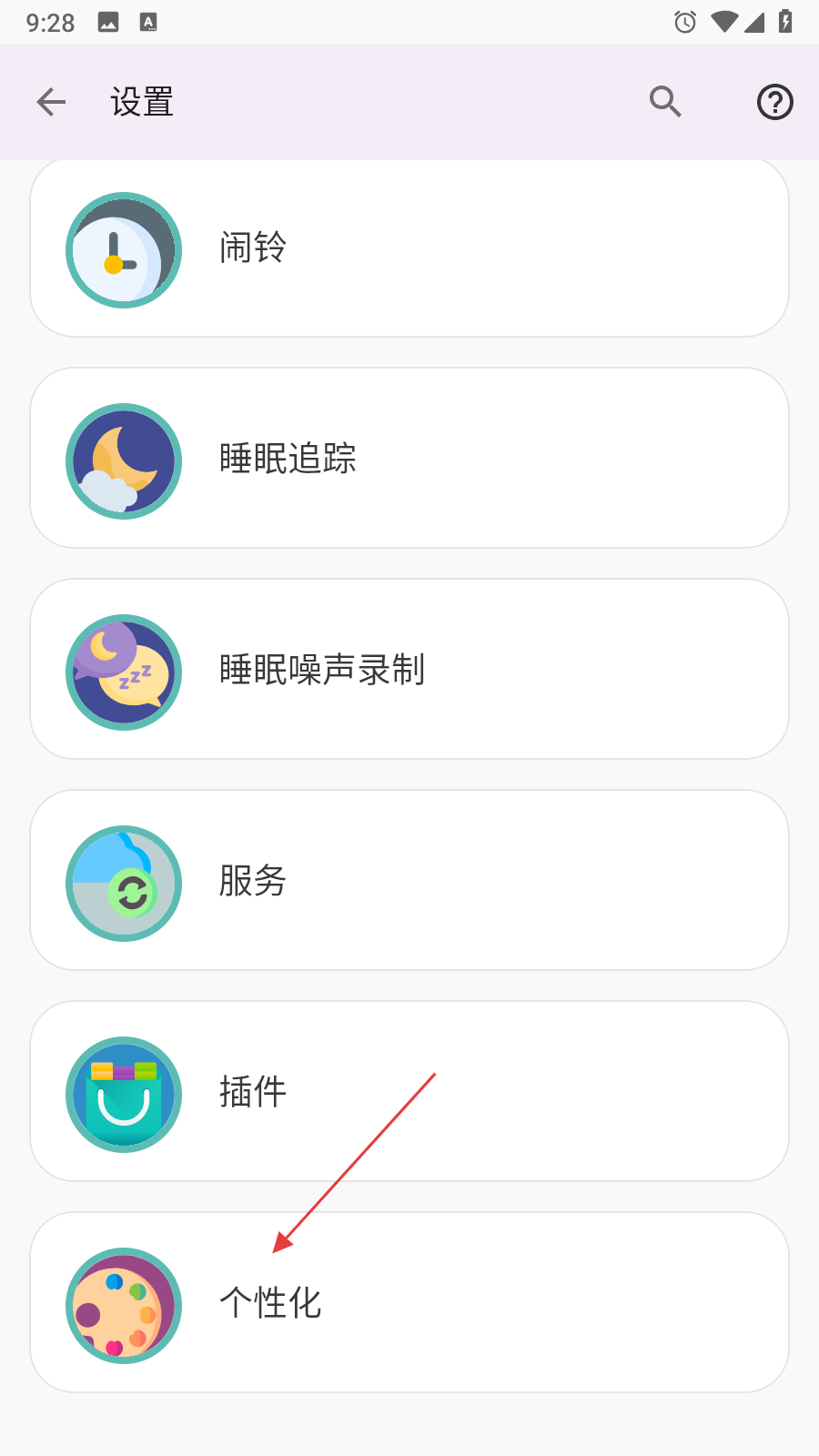Image resolution: width=819 pixels, height=1456 pixels.
Task: Open the 闹铃 settings
Action: tap(409, 248)
